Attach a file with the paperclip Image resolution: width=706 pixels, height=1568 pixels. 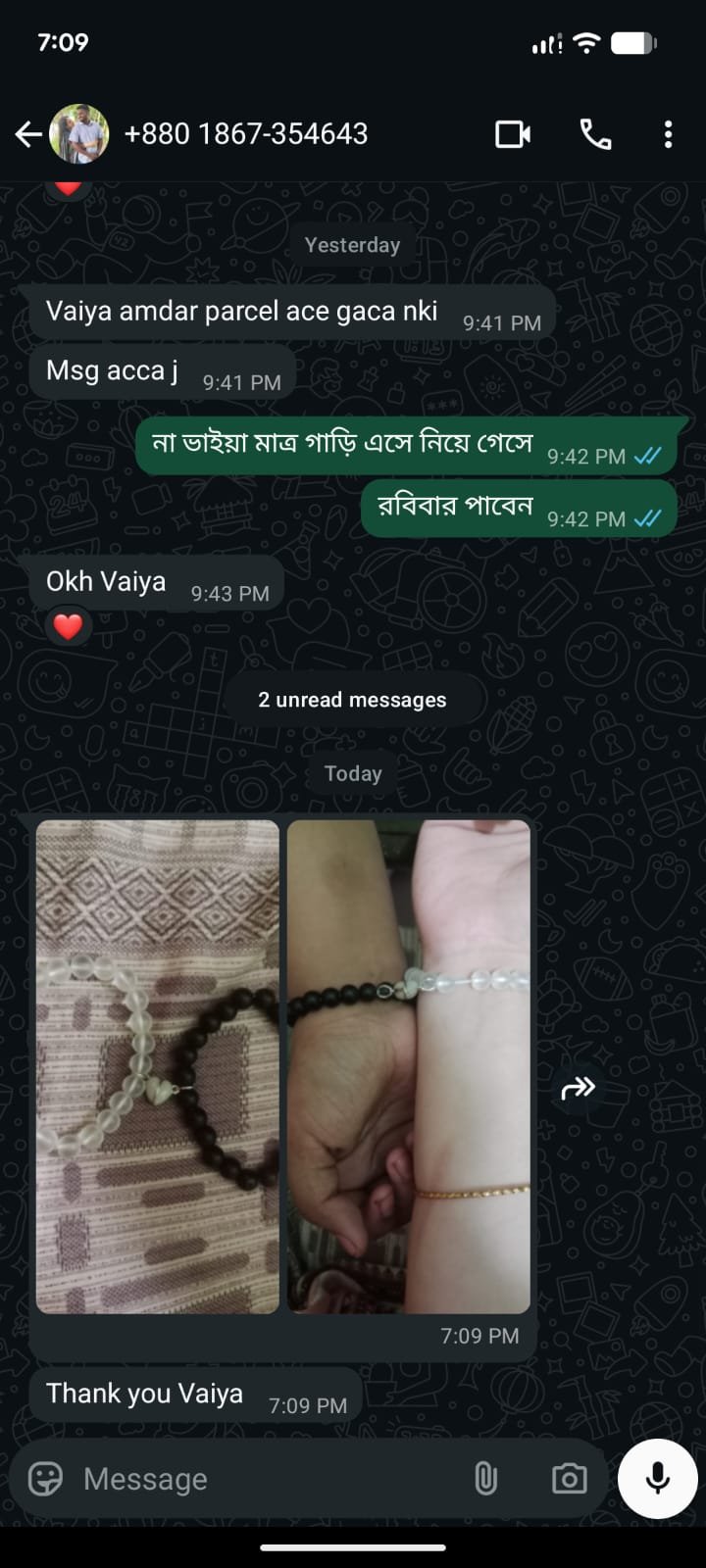(x=485, y=1478)
